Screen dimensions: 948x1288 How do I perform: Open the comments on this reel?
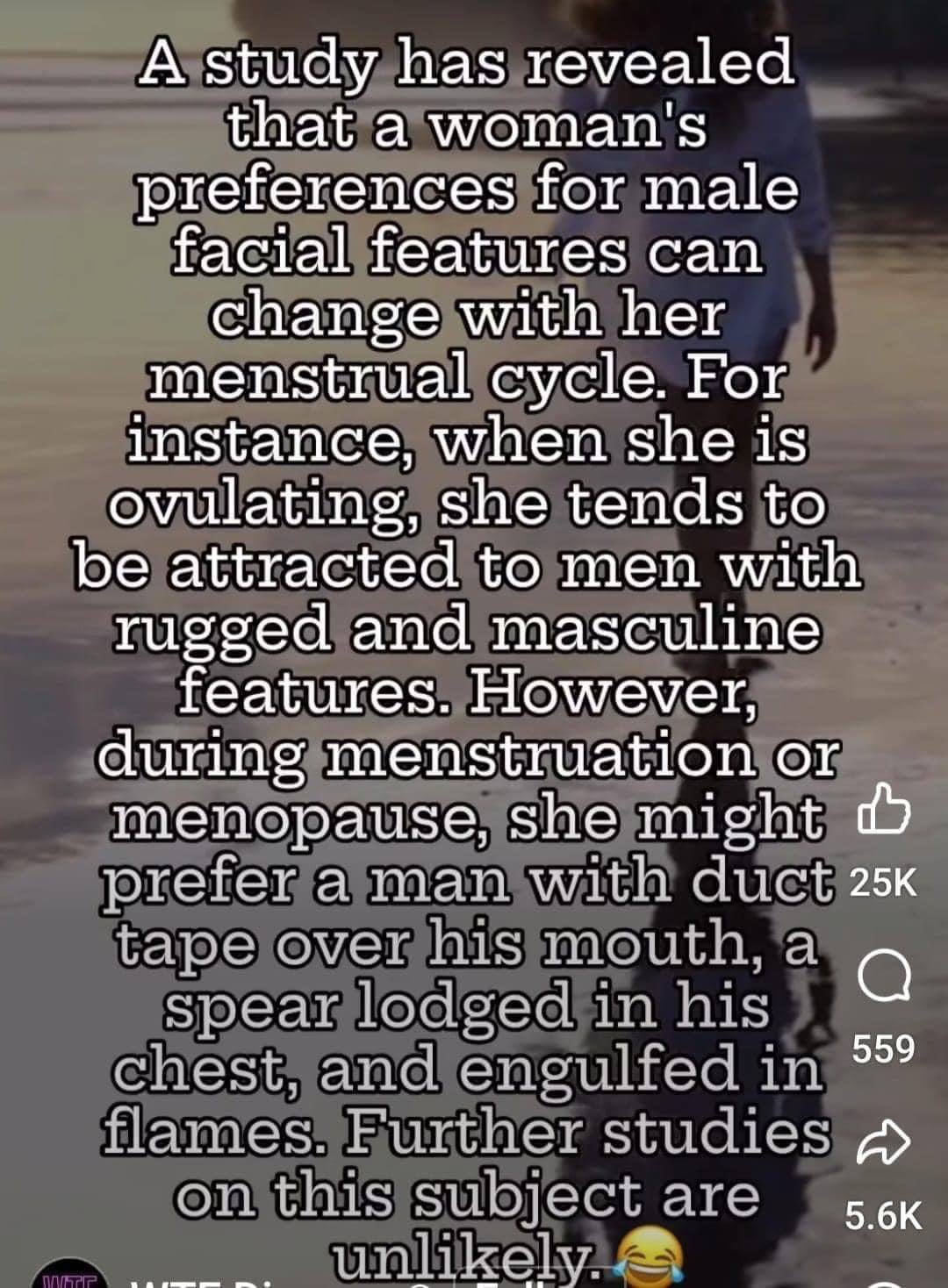click(883, 977)
